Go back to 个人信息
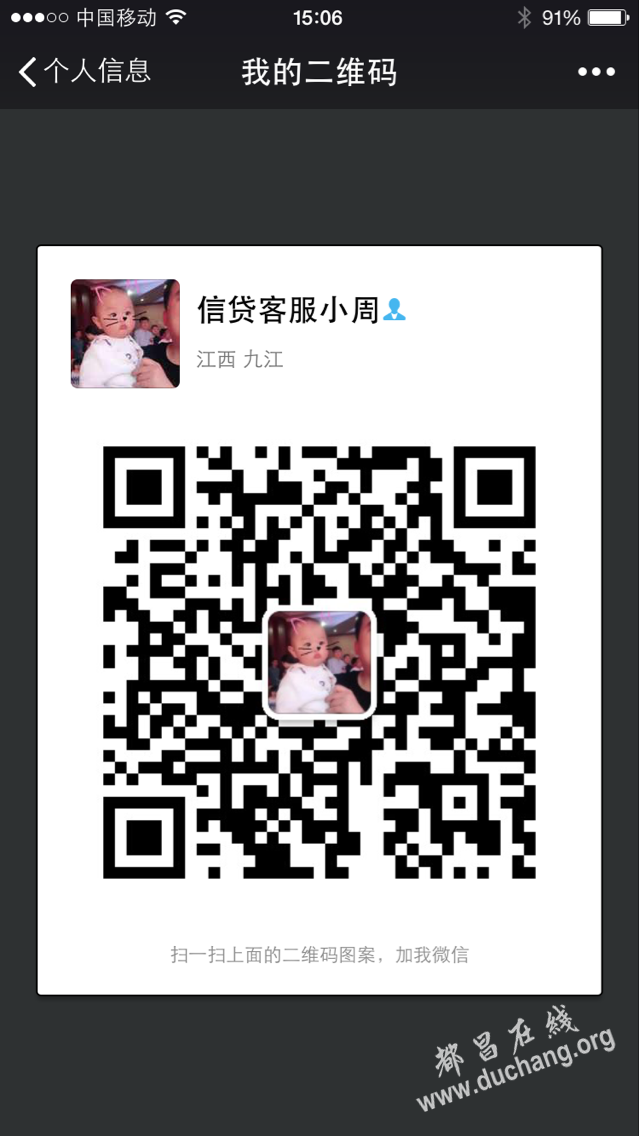This screenshot has height=1136, width=639. [x=84, y=71]
